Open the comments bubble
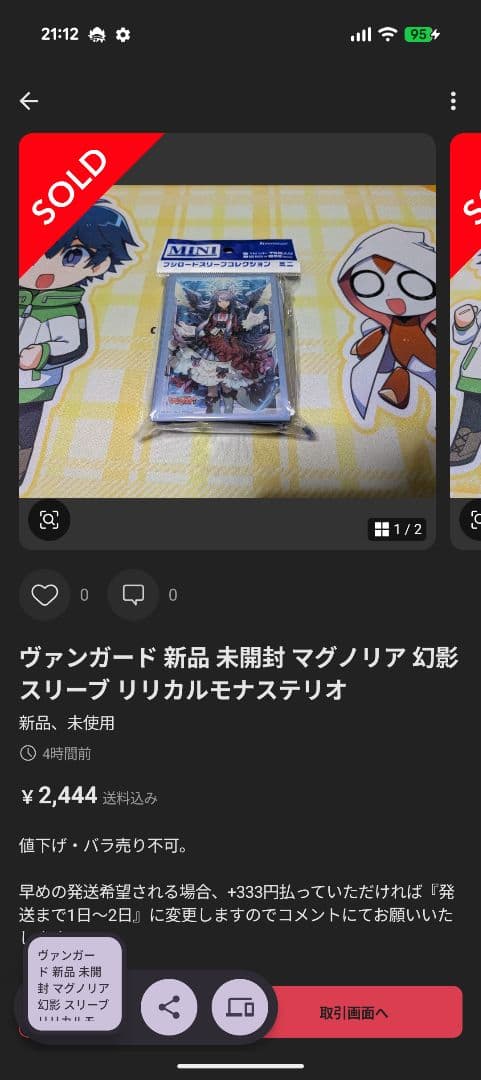Viewport: 481px width, 1080px height. [x=133, y=595]
